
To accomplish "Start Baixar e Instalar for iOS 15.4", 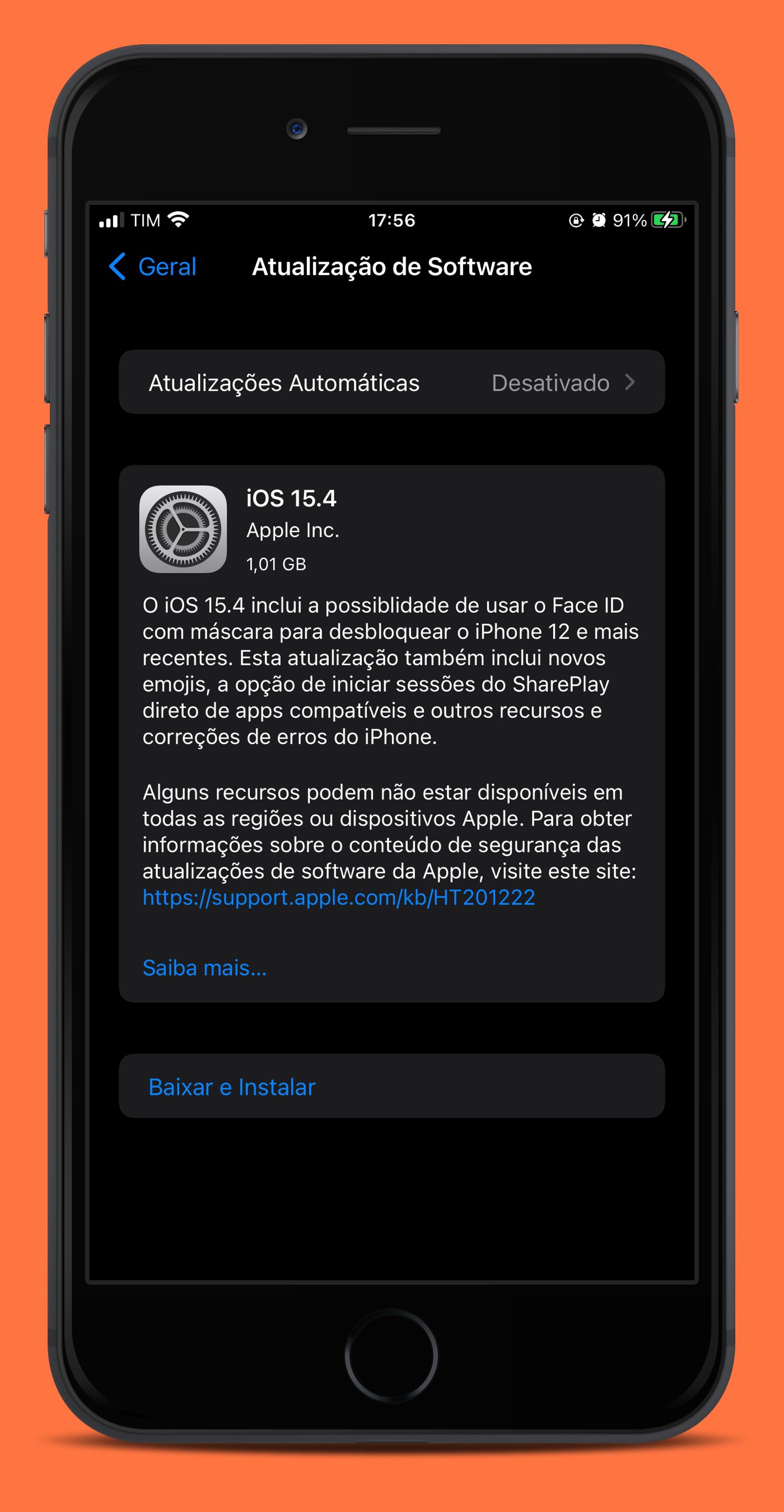I will point(391,1086).
